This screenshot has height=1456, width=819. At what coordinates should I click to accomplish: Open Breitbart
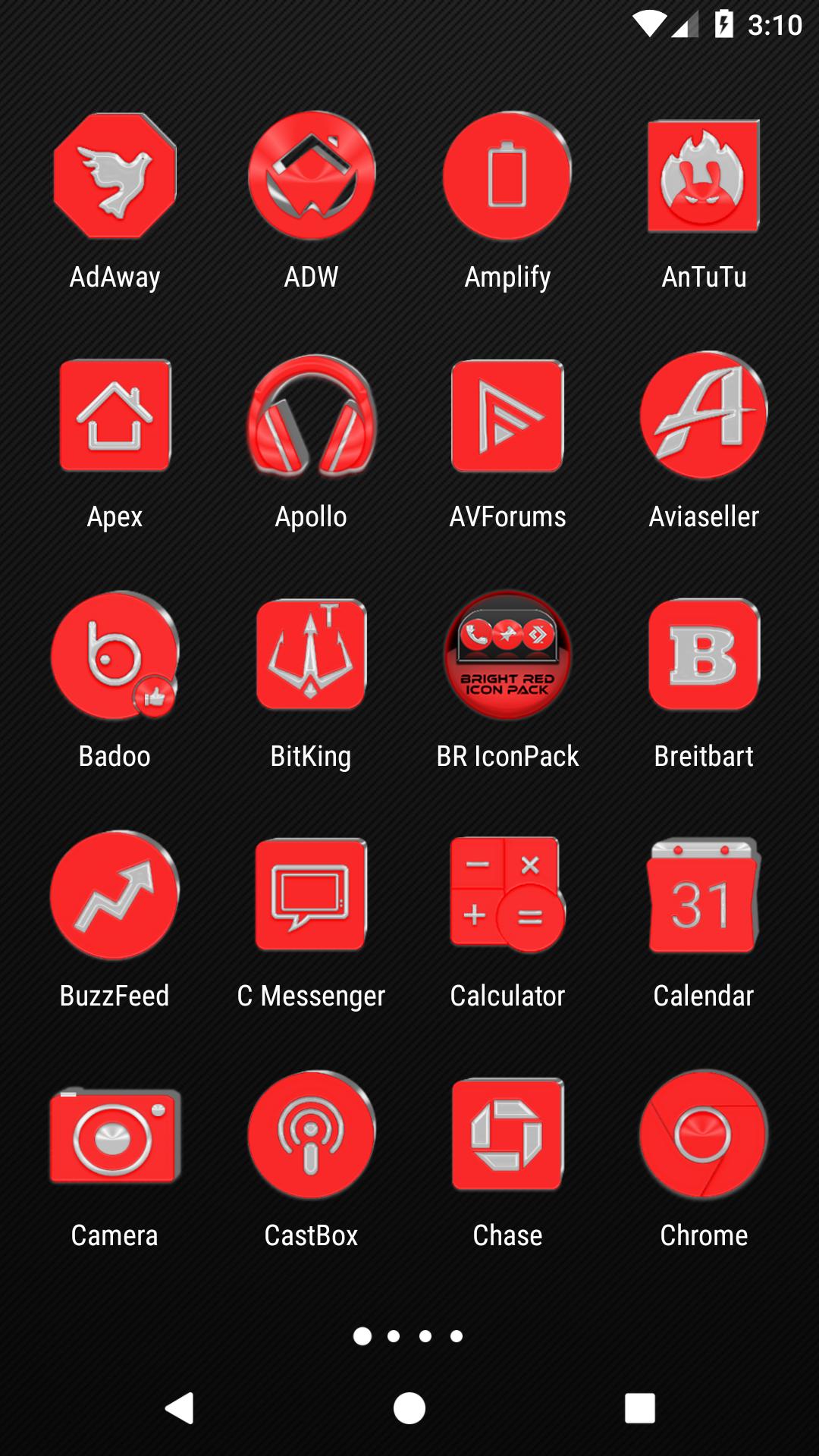(x=704, y=655)
